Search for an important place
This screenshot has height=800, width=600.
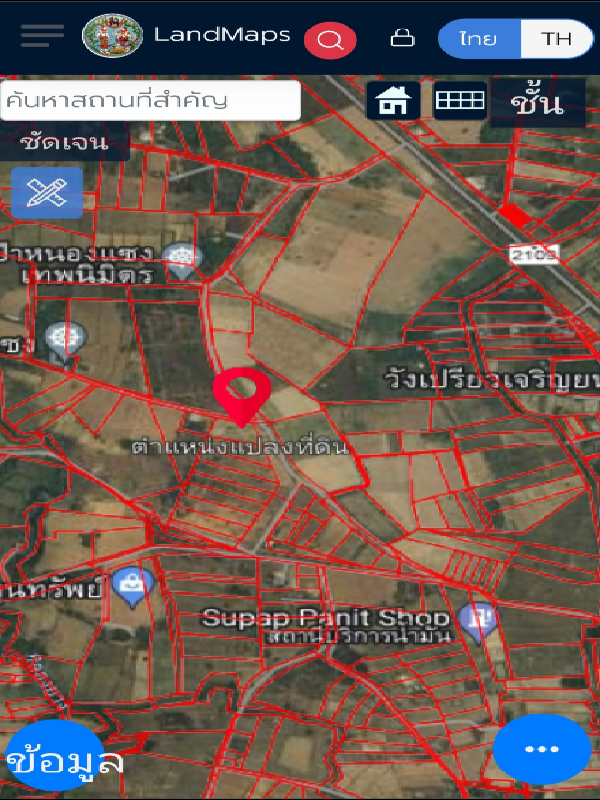pos(150,100)
